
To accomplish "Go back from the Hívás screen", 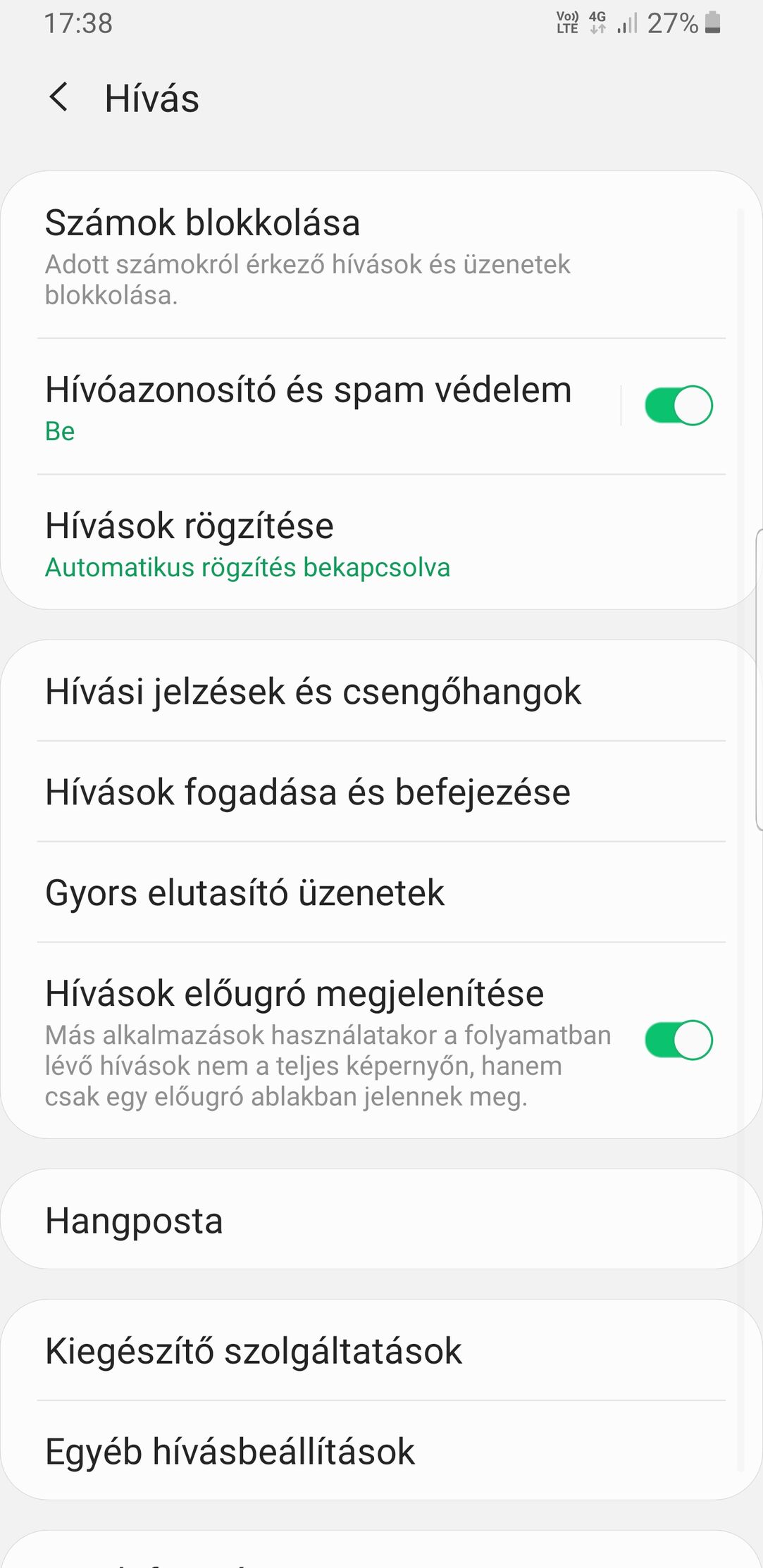I will coord(59,97).
